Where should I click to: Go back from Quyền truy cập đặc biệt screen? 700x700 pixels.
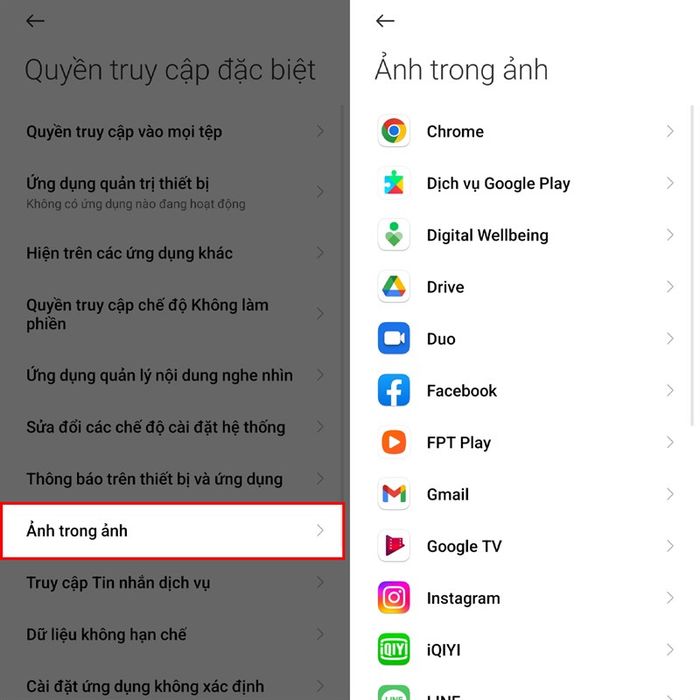(x=35, y=21)
